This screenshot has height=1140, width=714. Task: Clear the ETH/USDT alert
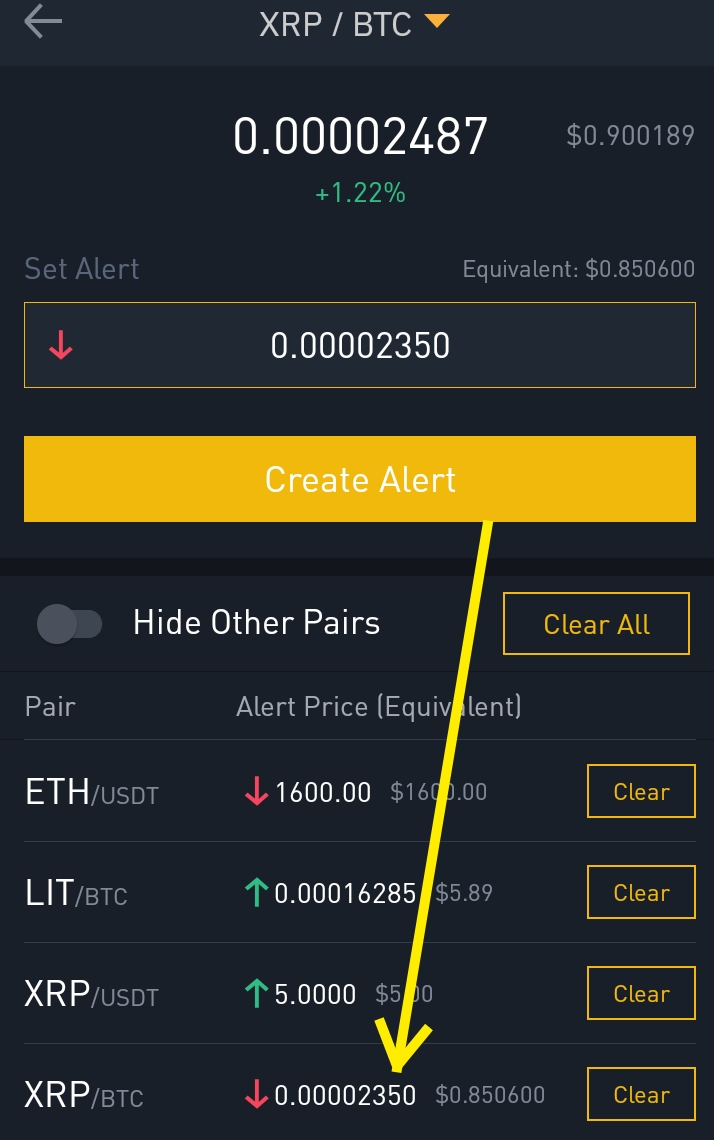point(640,792)
